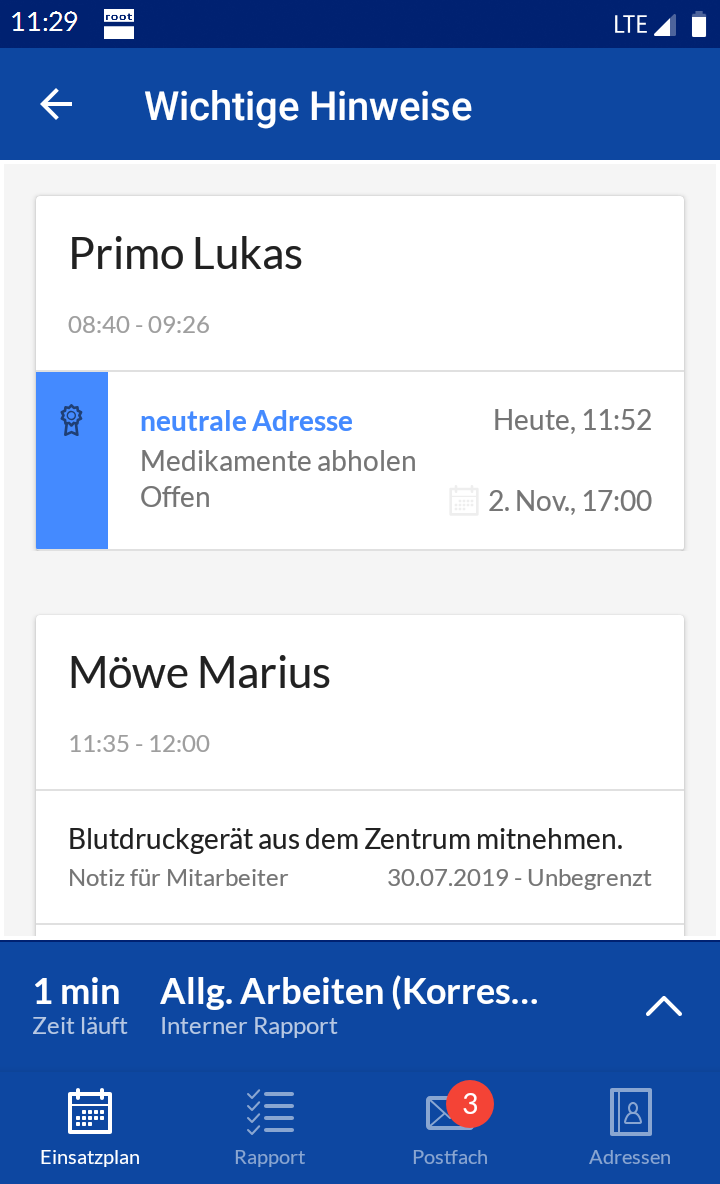Go back using the arrow icon
Screen dimensions: 720x1184
(x=56, y=104)
